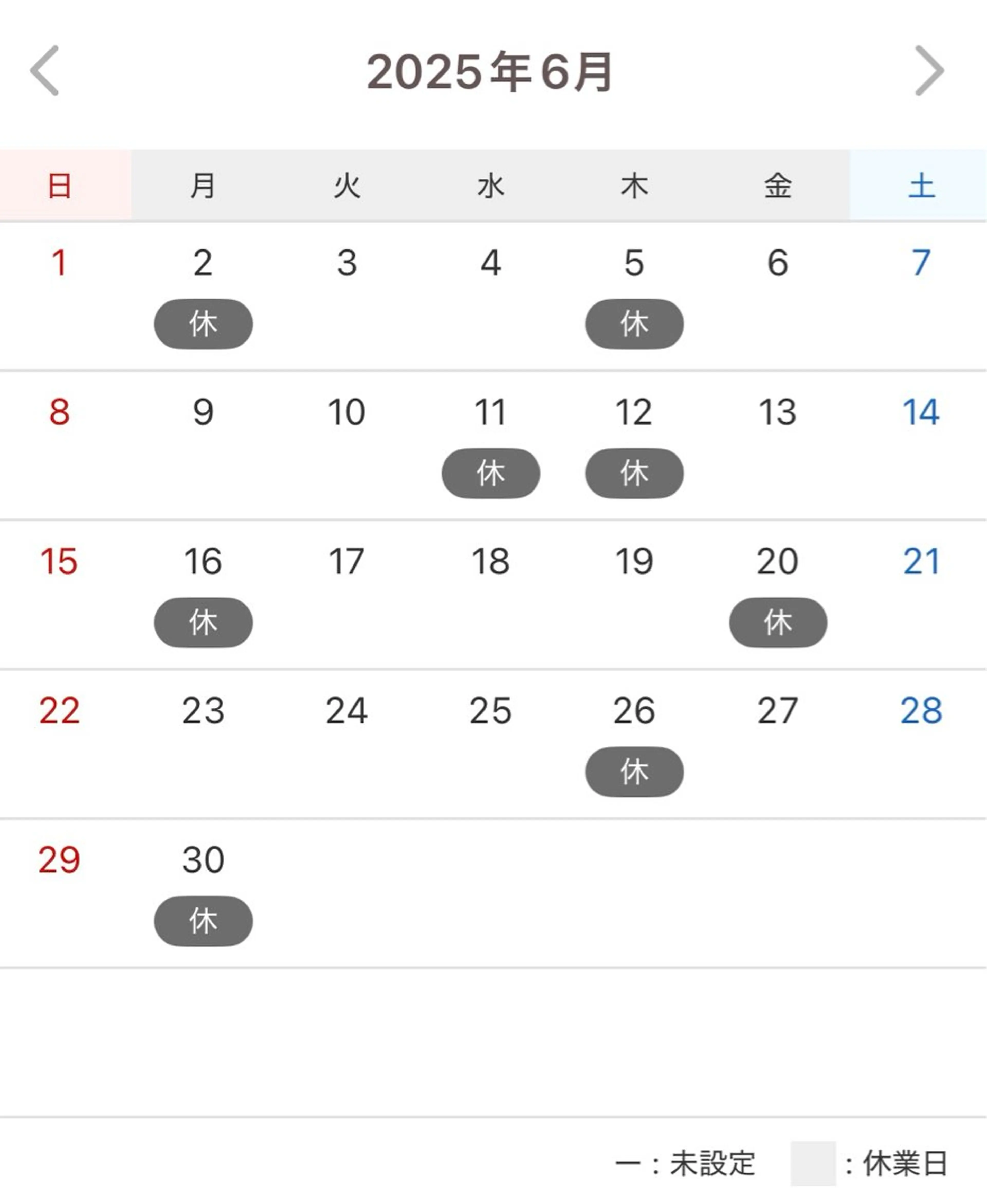
Task: Go to the previous month
Action: coord(44,70)
